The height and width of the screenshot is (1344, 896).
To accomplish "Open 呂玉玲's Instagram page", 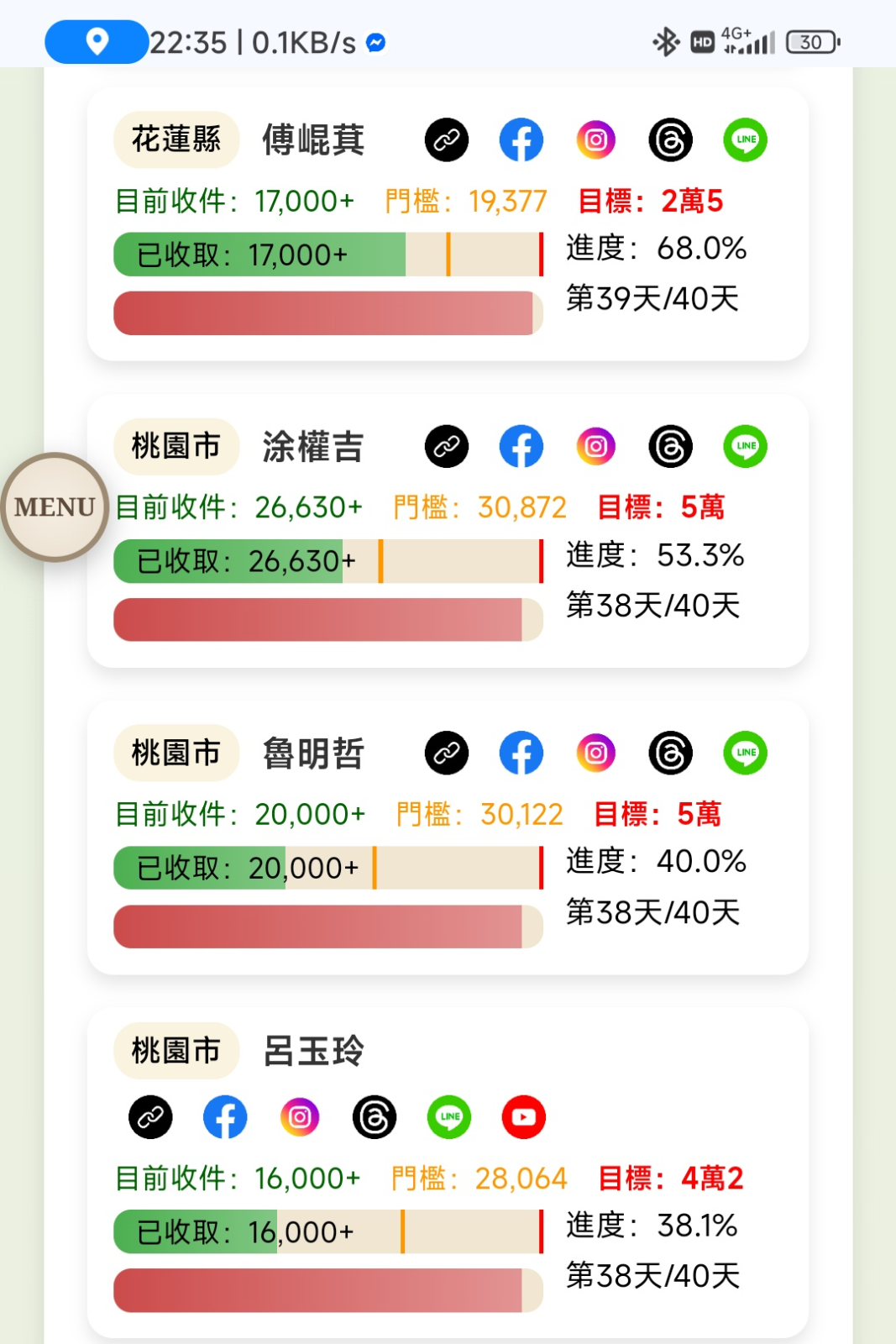I will click(299, 1117).
